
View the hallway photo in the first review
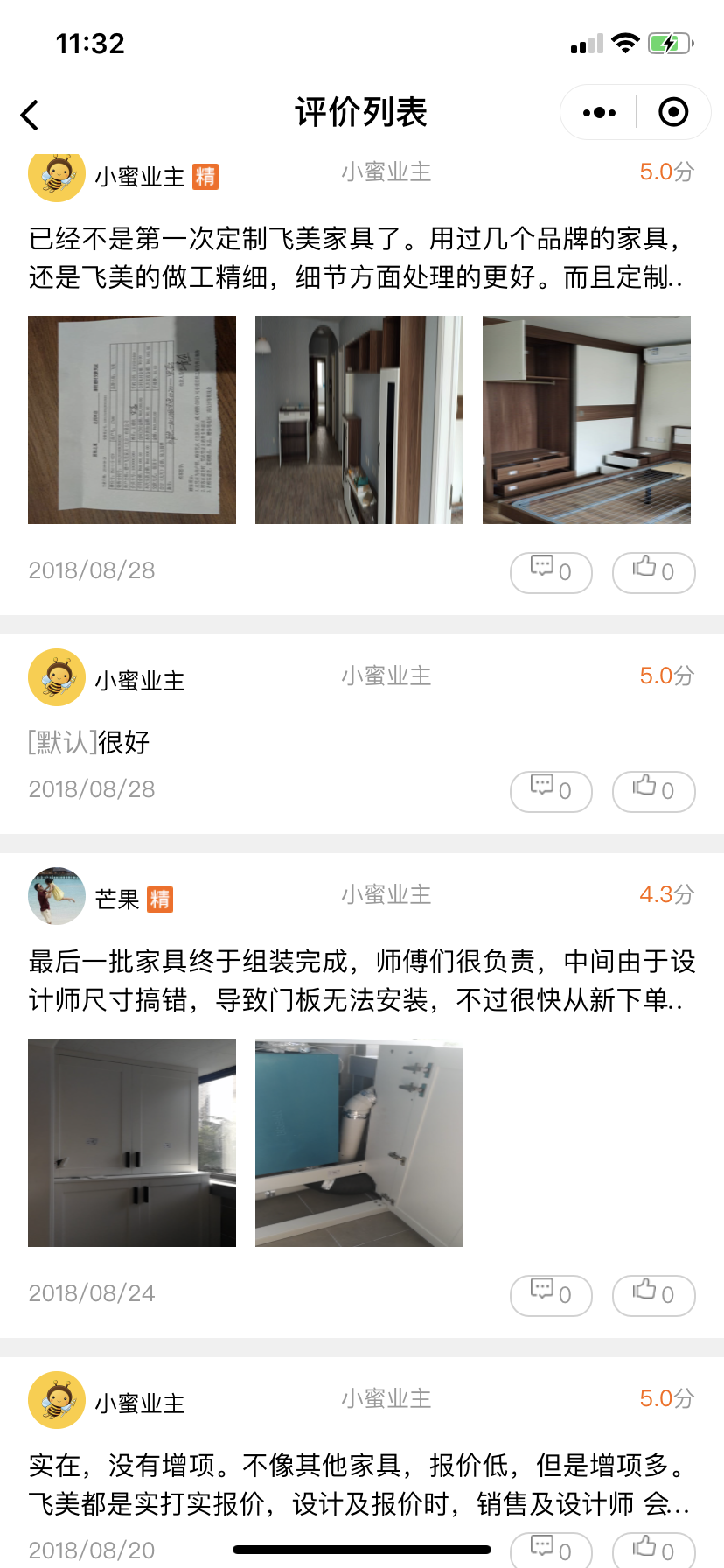coord(359,420)
